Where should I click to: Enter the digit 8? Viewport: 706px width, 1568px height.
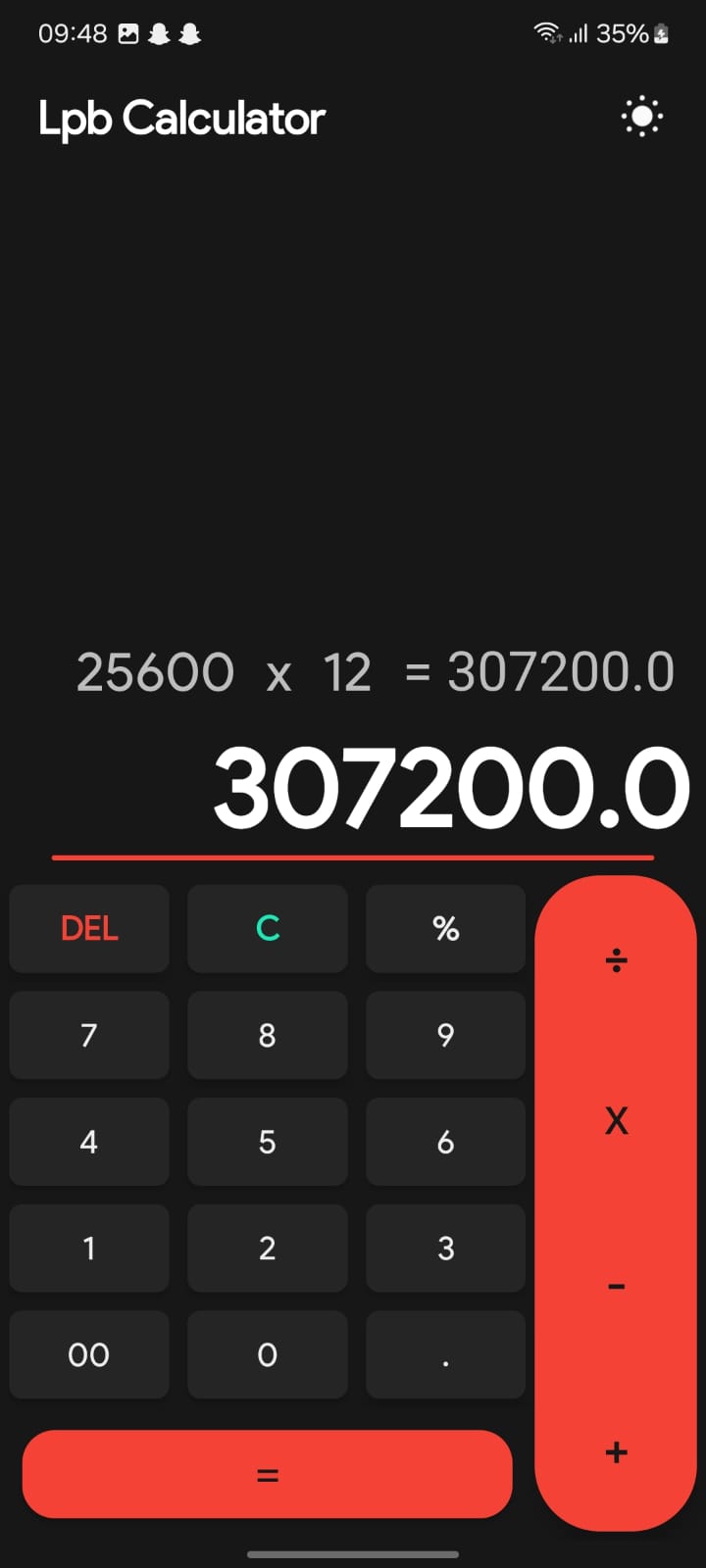(267, 1035)
